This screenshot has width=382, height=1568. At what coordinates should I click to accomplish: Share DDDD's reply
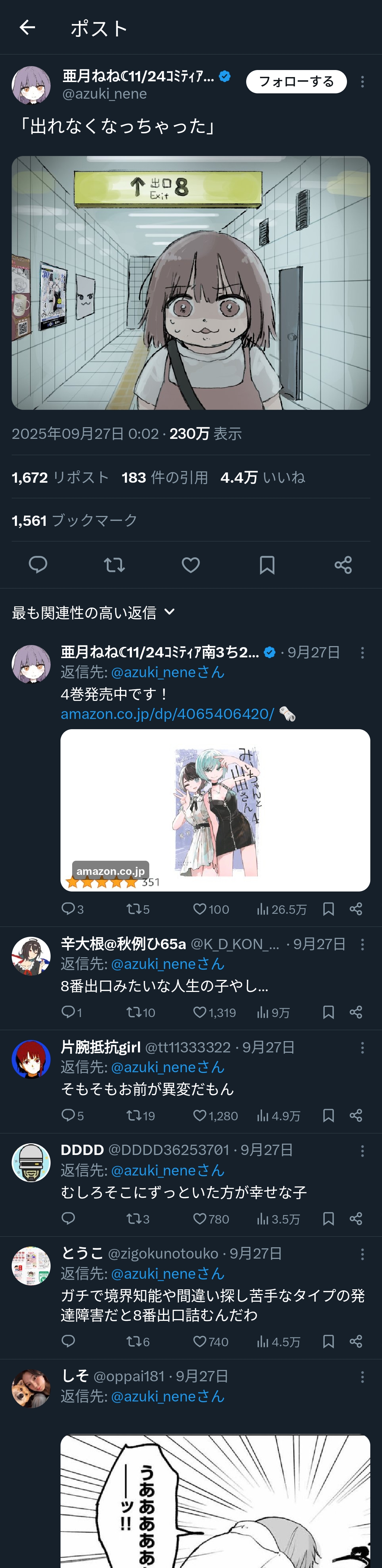coord(356,1219)
